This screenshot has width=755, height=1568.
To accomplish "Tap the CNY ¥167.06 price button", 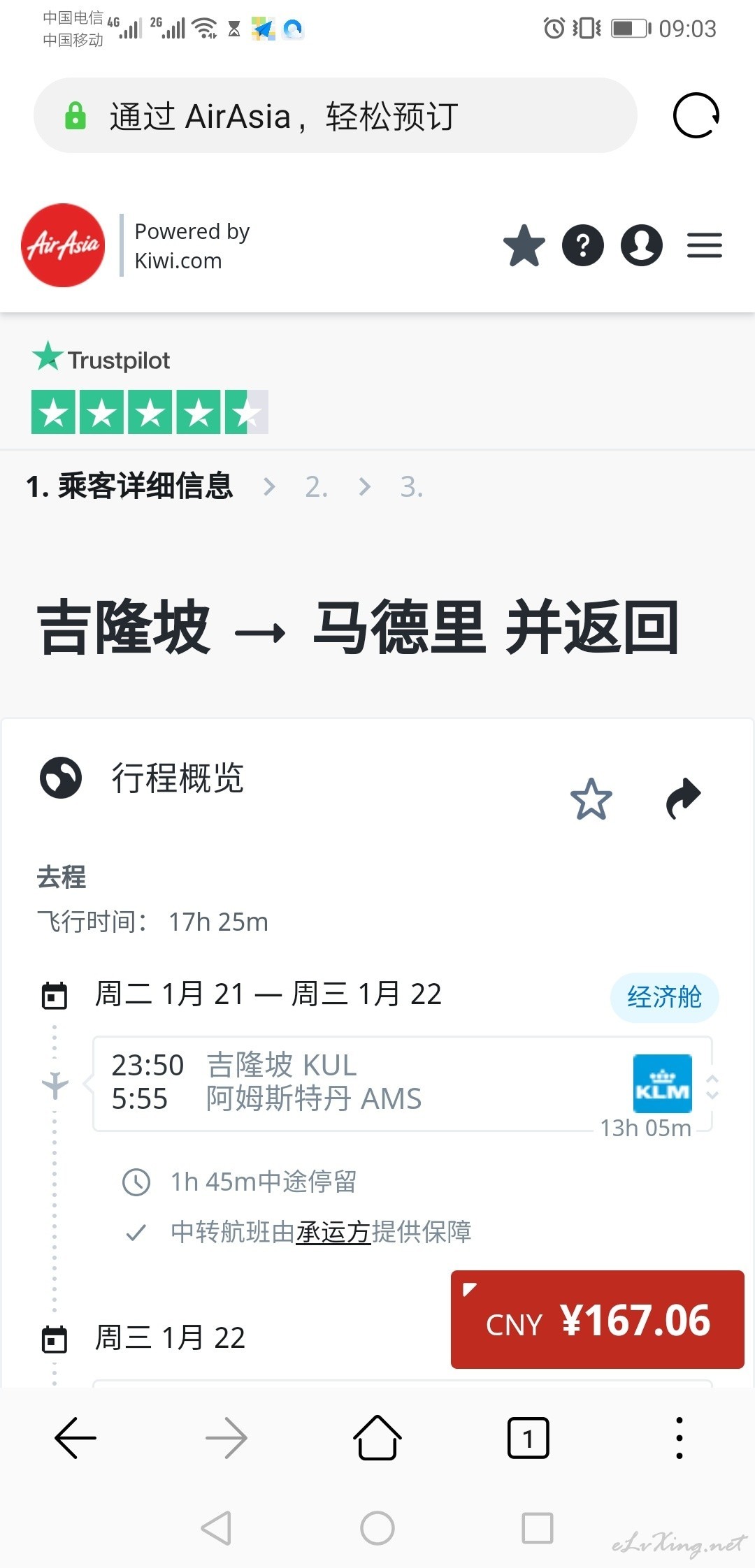I will [x=598, y=1319].
